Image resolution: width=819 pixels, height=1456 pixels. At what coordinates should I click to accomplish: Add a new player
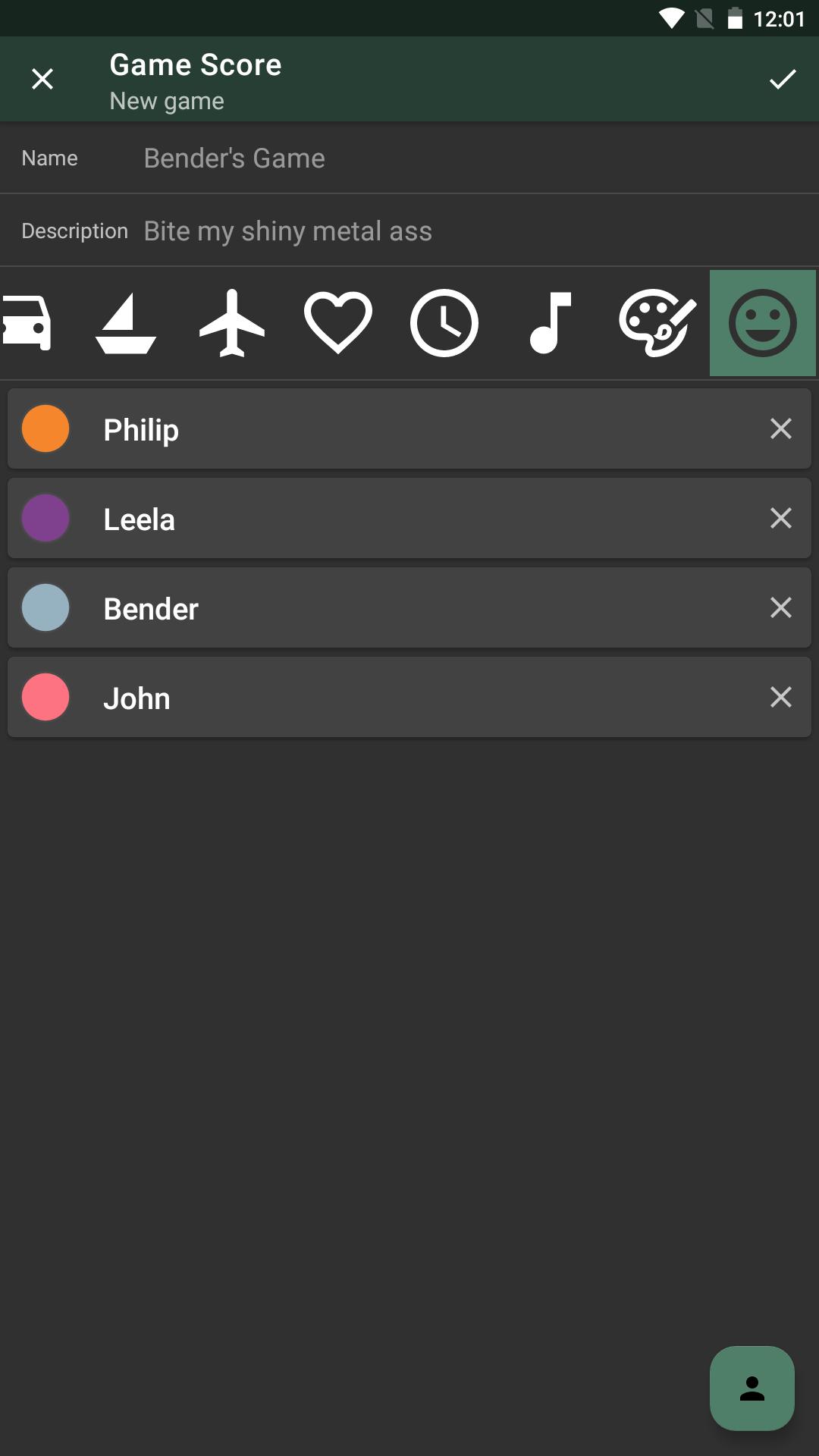(752, 1389)
